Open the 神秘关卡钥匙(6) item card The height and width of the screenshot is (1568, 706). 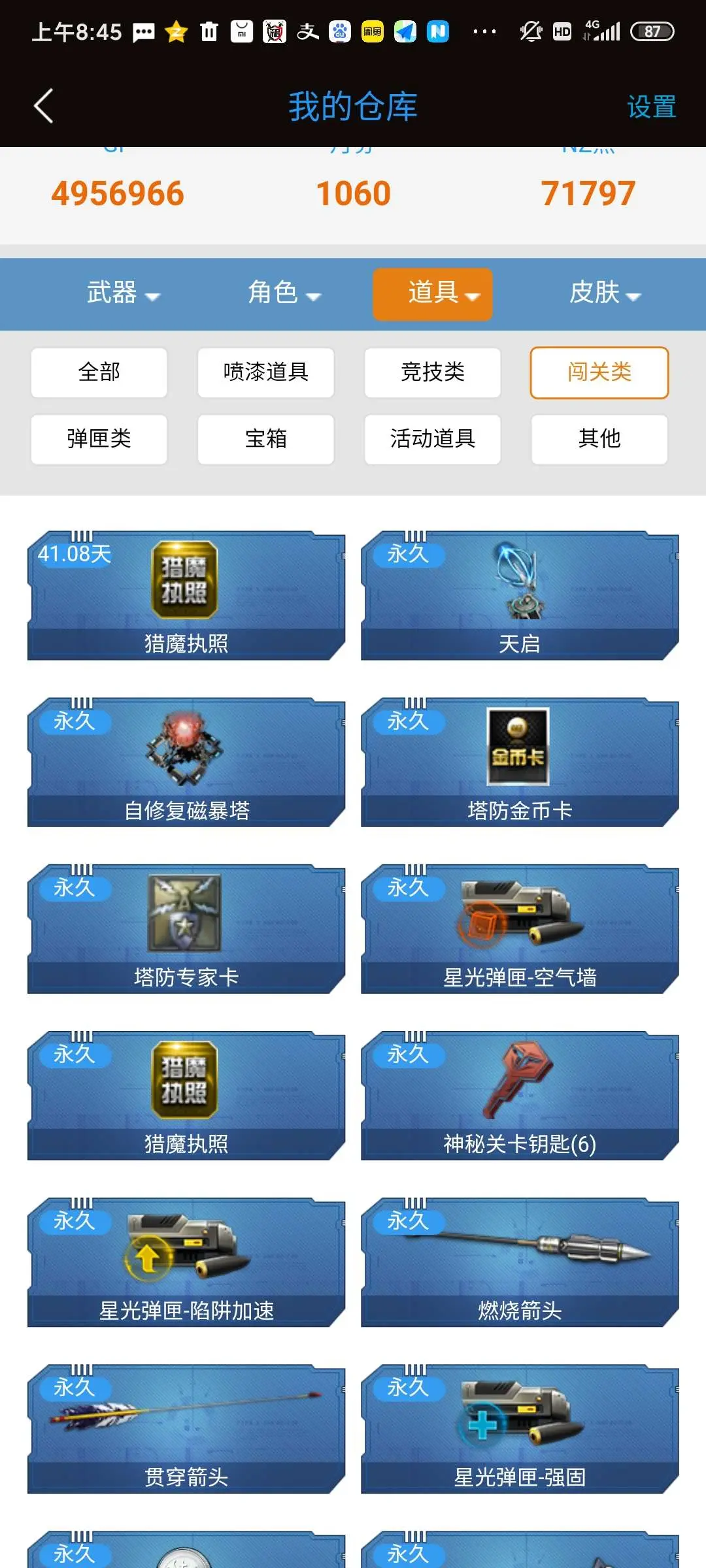point(520,1096)
